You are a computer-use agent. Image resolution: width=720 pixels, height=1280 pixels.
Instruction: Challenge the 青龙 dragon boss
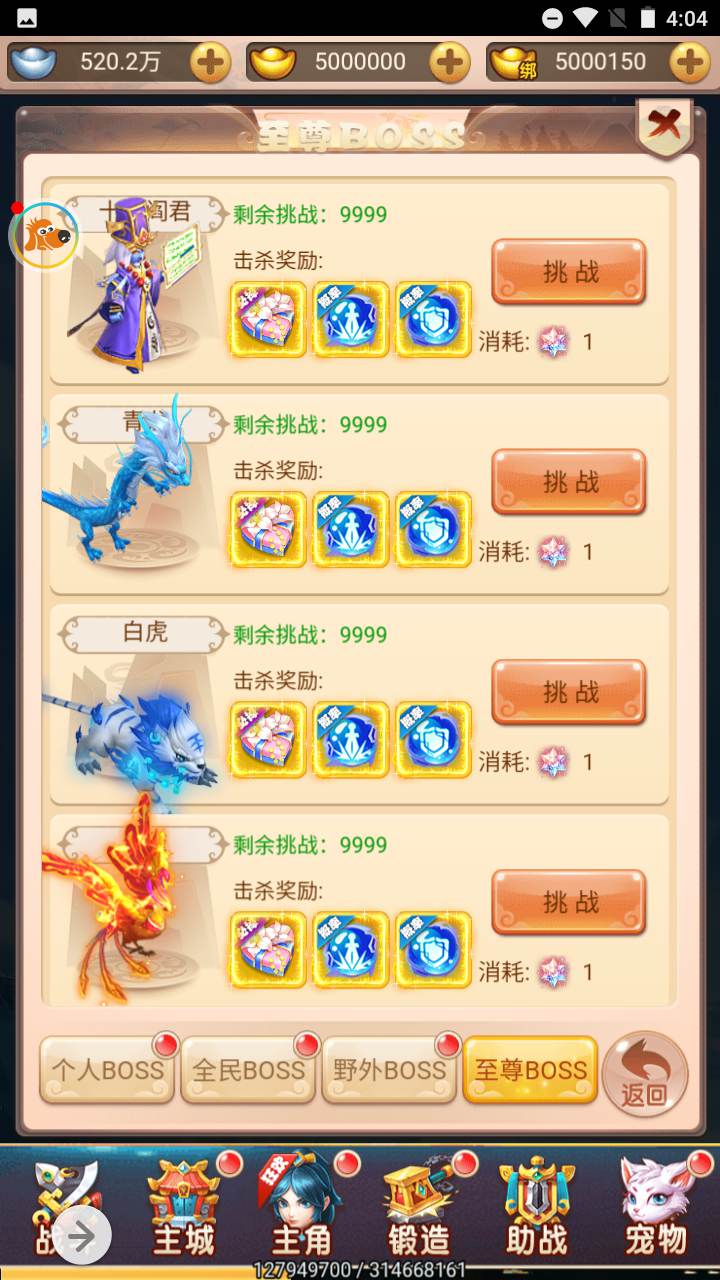pos(568,482)
